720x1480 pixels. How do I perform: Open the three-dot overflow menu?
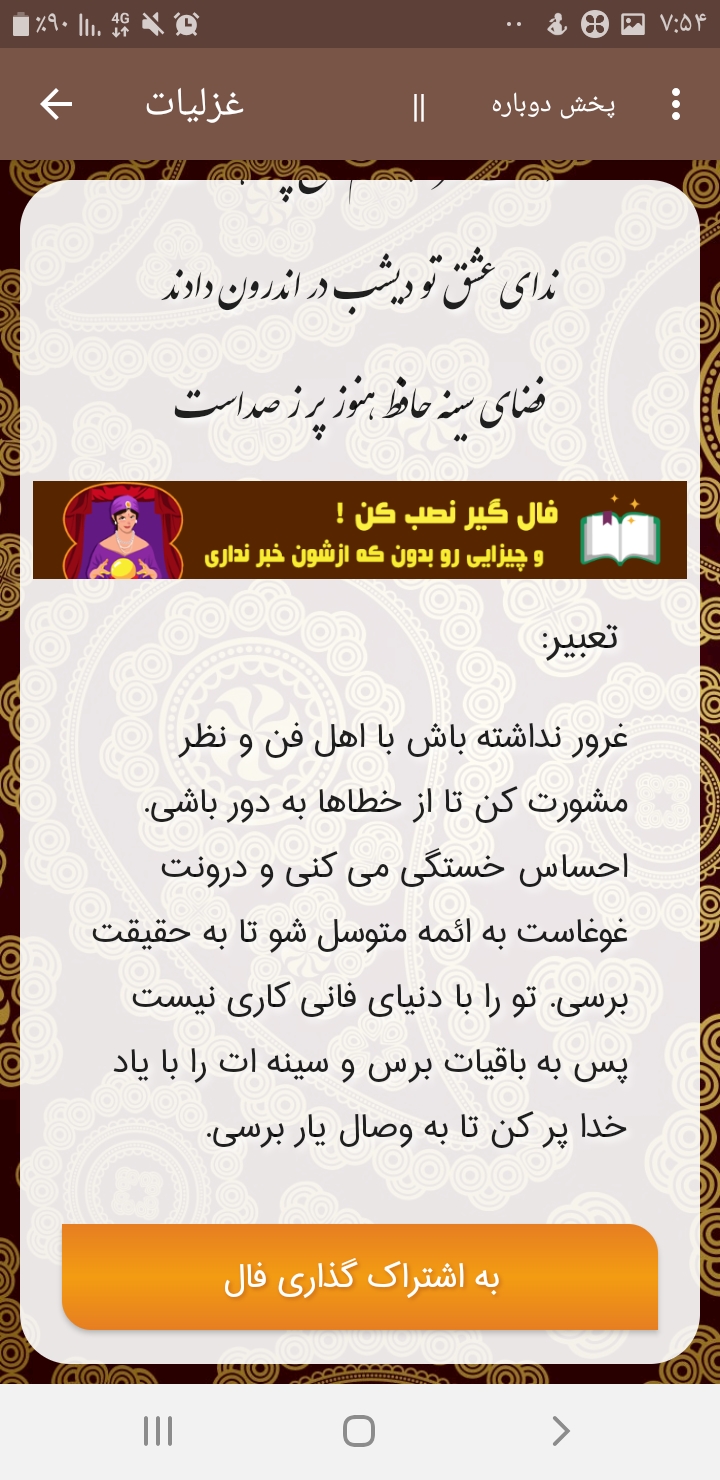coord(676,104)
